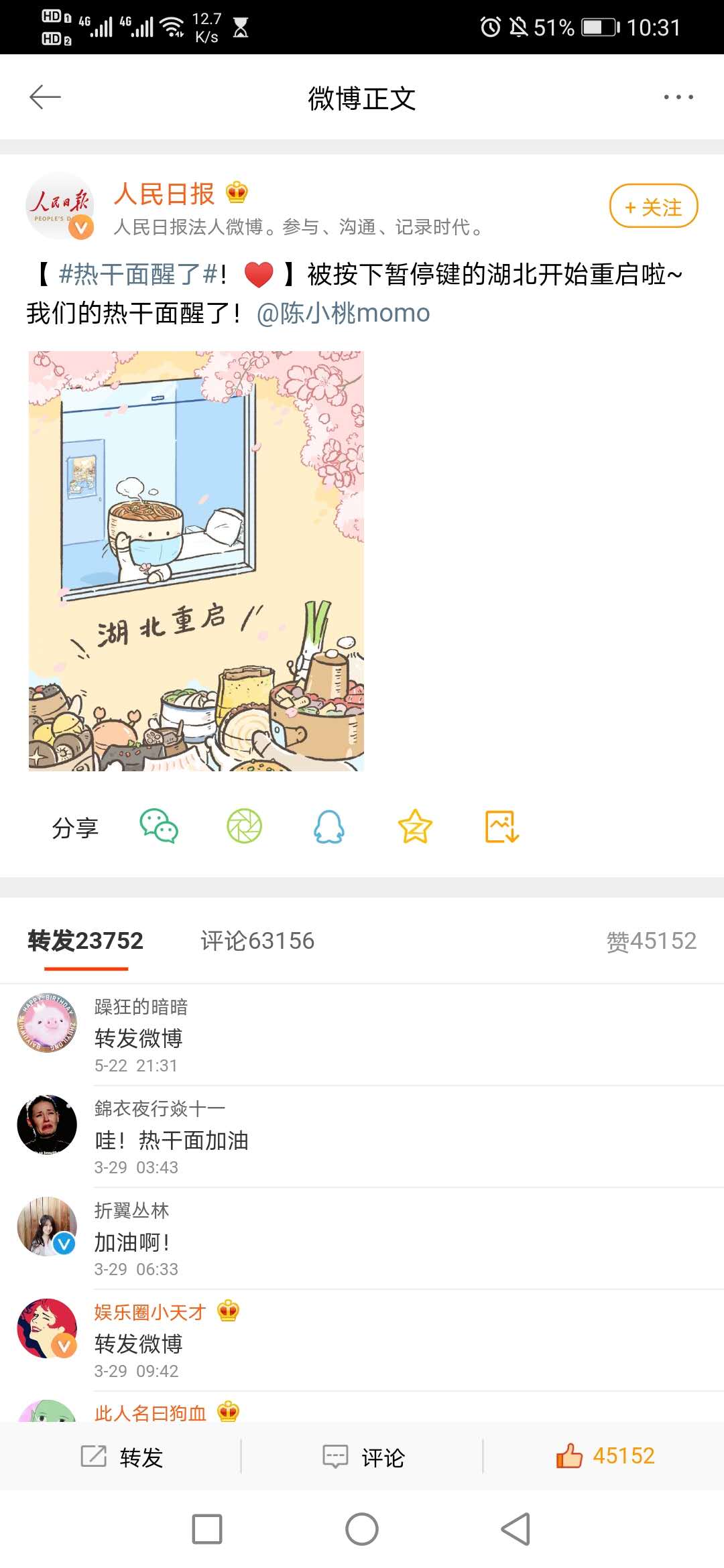Image resolution: width=724 pixels, height=1568 pixels.
Task: Switch to the 评论63156 tab
Action: pyautogui.click(x=257, y=941)
